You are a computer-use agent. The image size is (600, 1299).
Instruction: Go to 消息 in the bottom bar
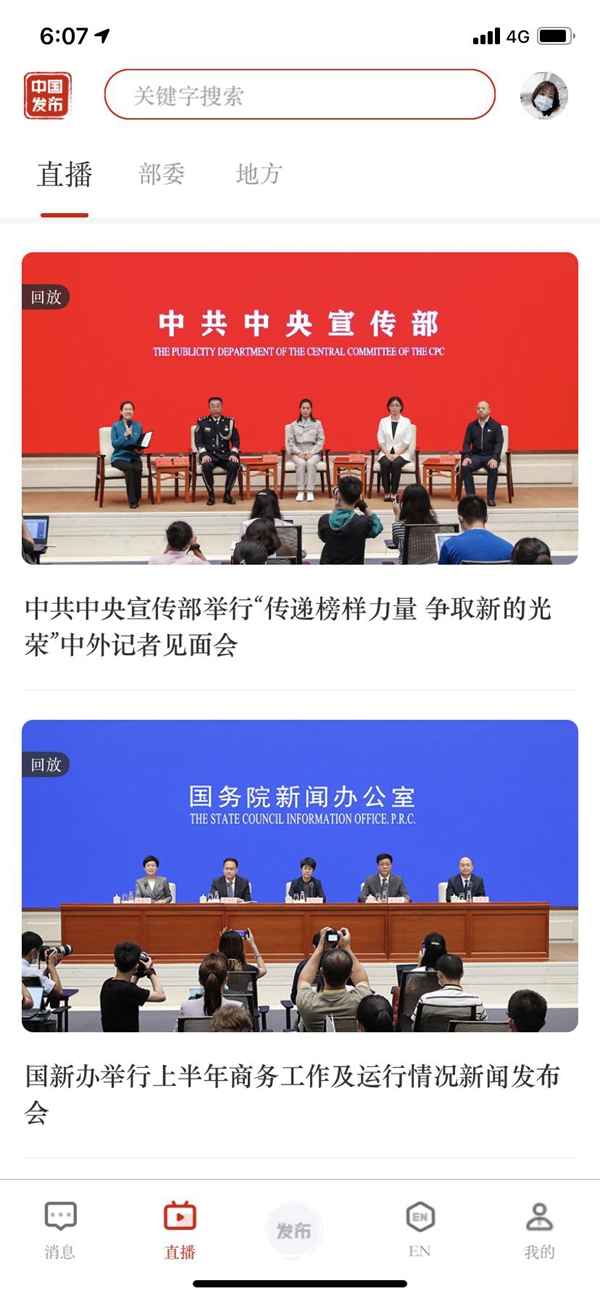tap(60, 1229)
